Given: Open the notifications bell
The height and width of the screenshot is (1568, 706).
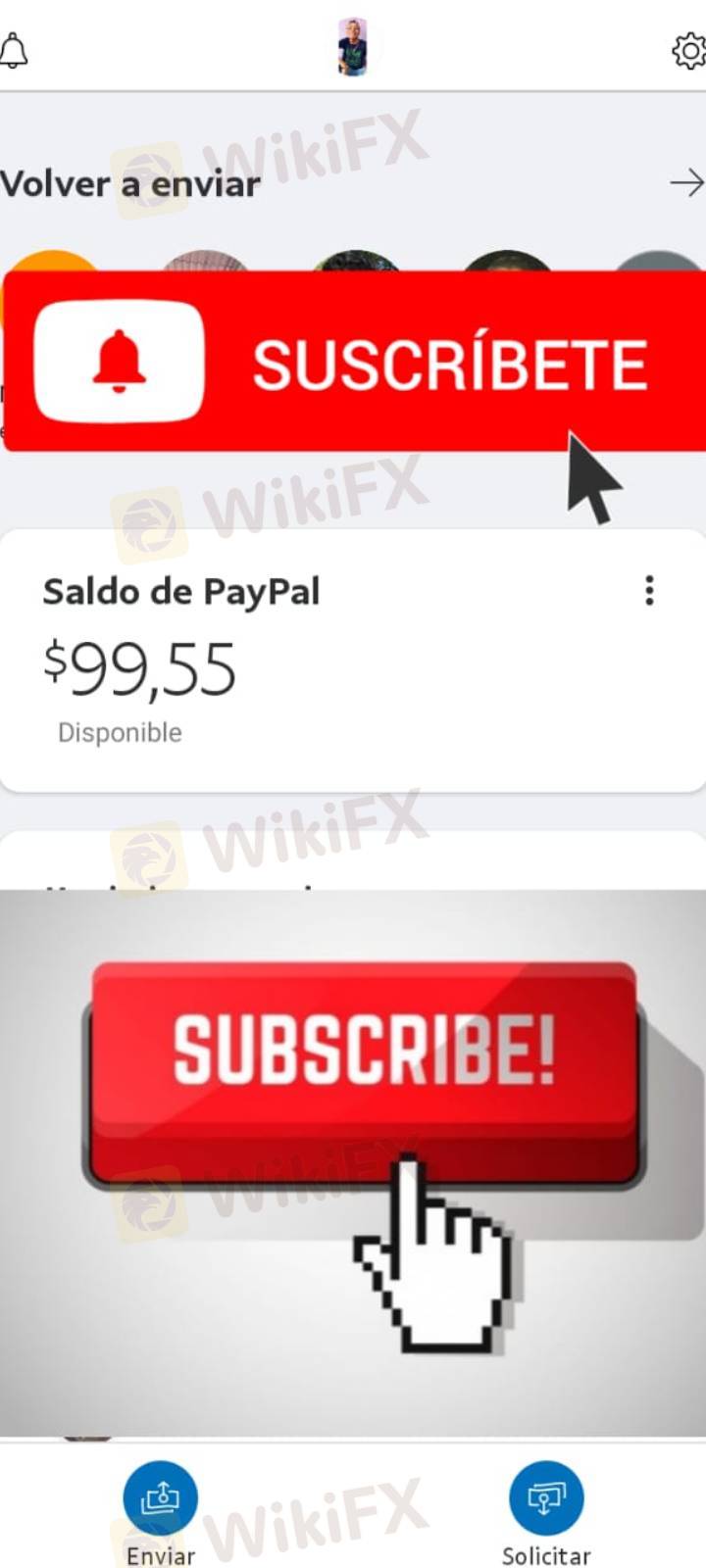Looking at the screenshot, I should (14, 50).
